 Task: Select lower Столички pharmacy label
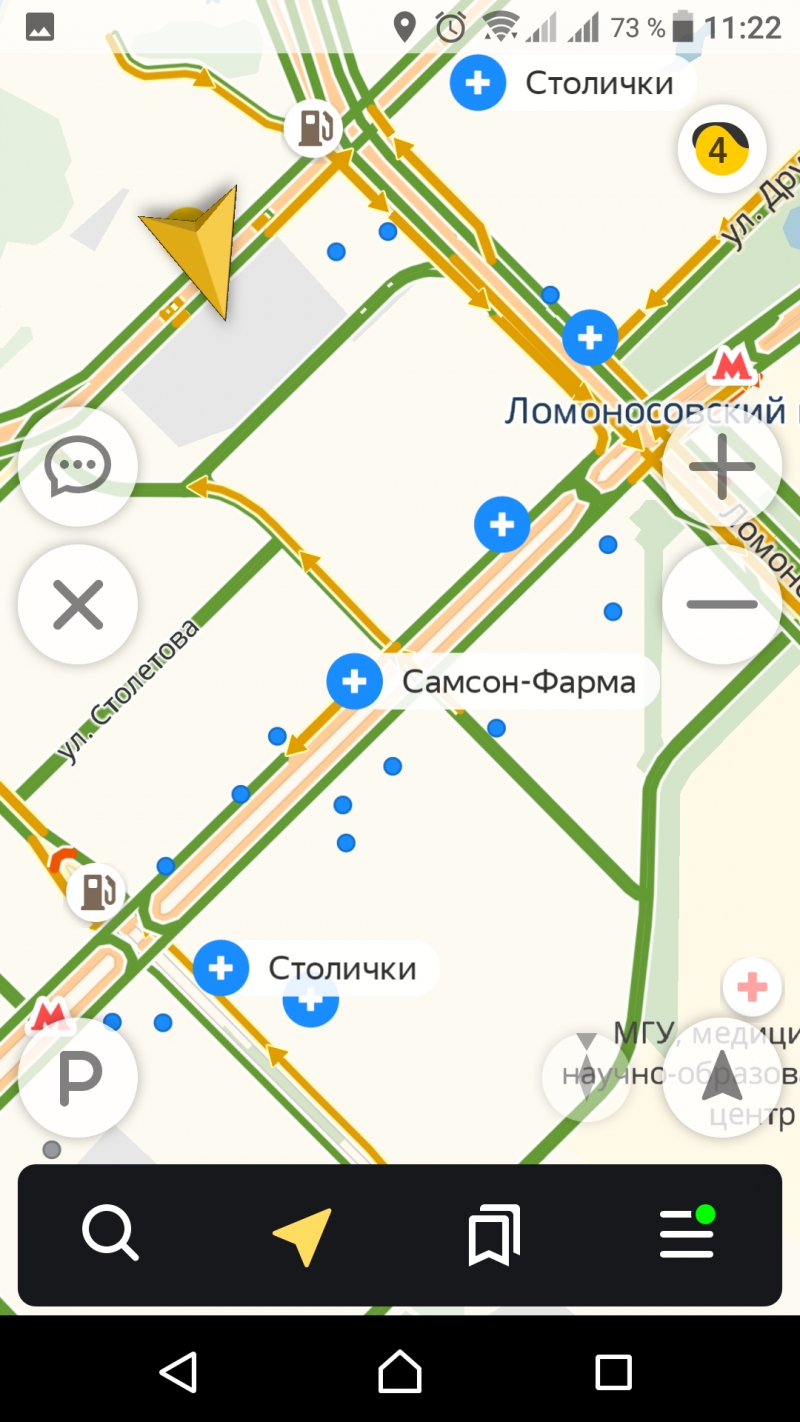pyautogui.click(x=340, y=968)
